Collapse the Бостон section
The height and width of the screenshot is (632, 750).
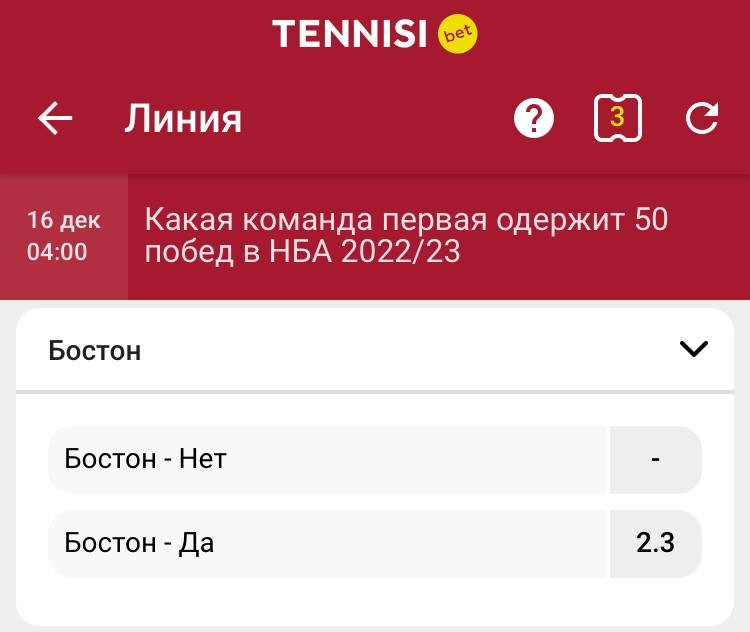click(x=693, y=349)
